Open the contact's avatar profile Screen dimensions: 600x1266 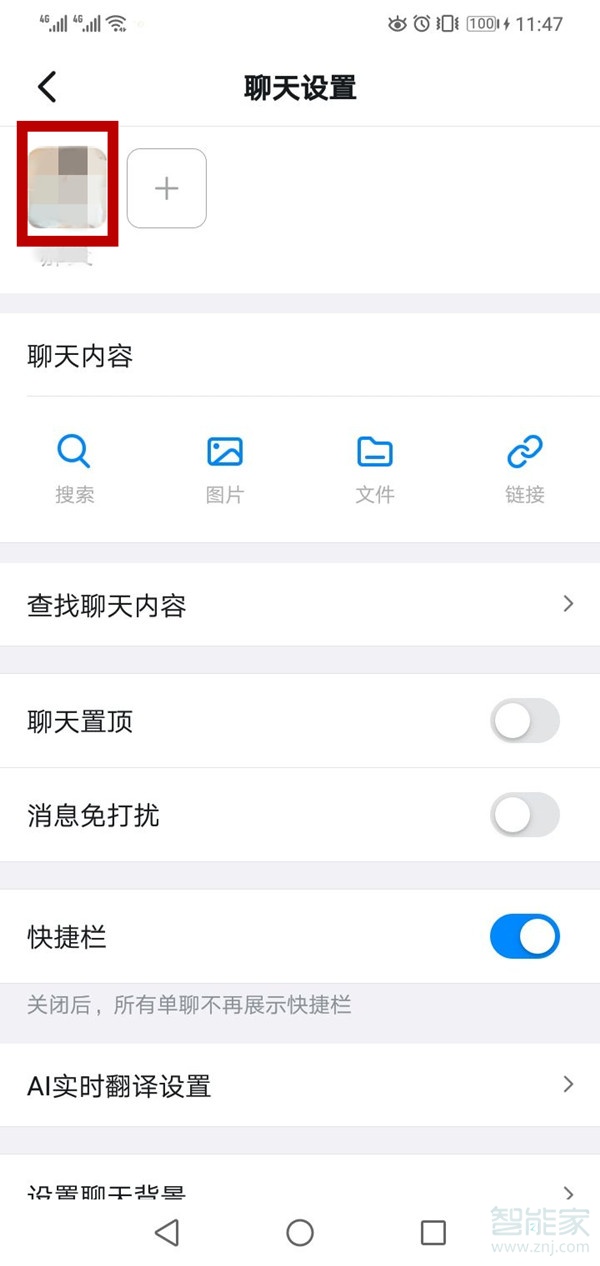(x=67, y=186)
